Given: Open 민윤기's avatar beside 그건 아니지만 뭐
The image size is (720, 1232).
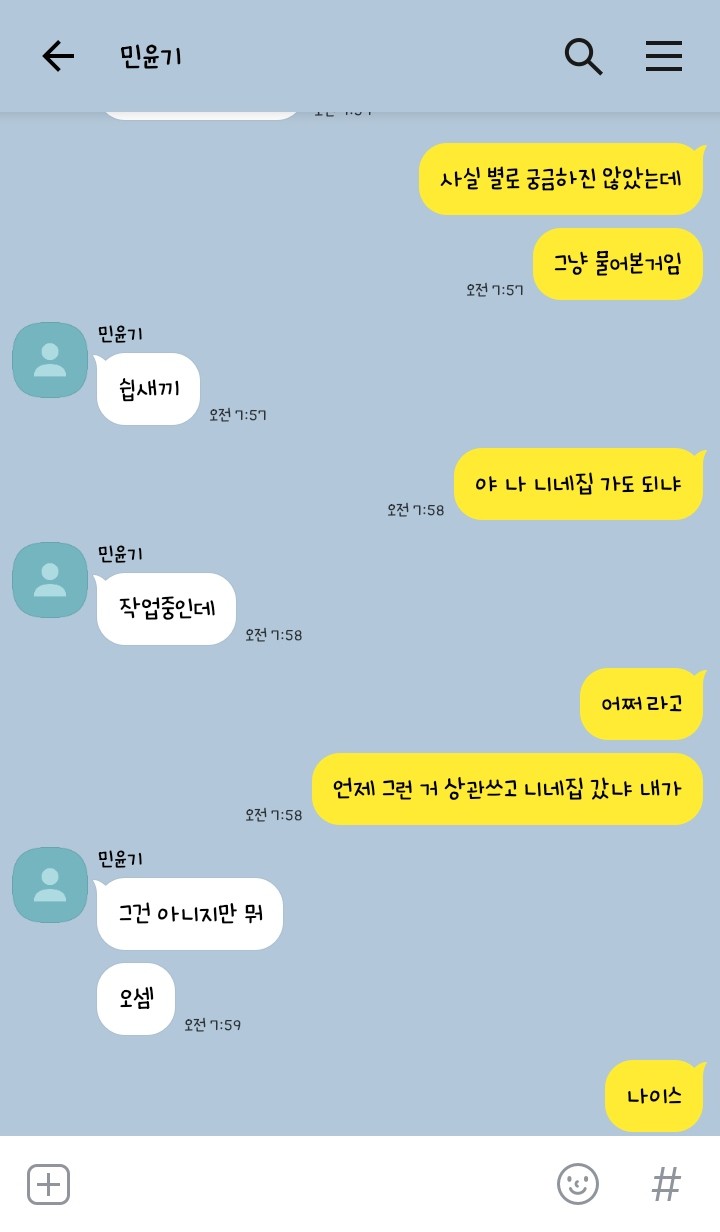Looking at the screenshot, I should [x=49, y=885].
